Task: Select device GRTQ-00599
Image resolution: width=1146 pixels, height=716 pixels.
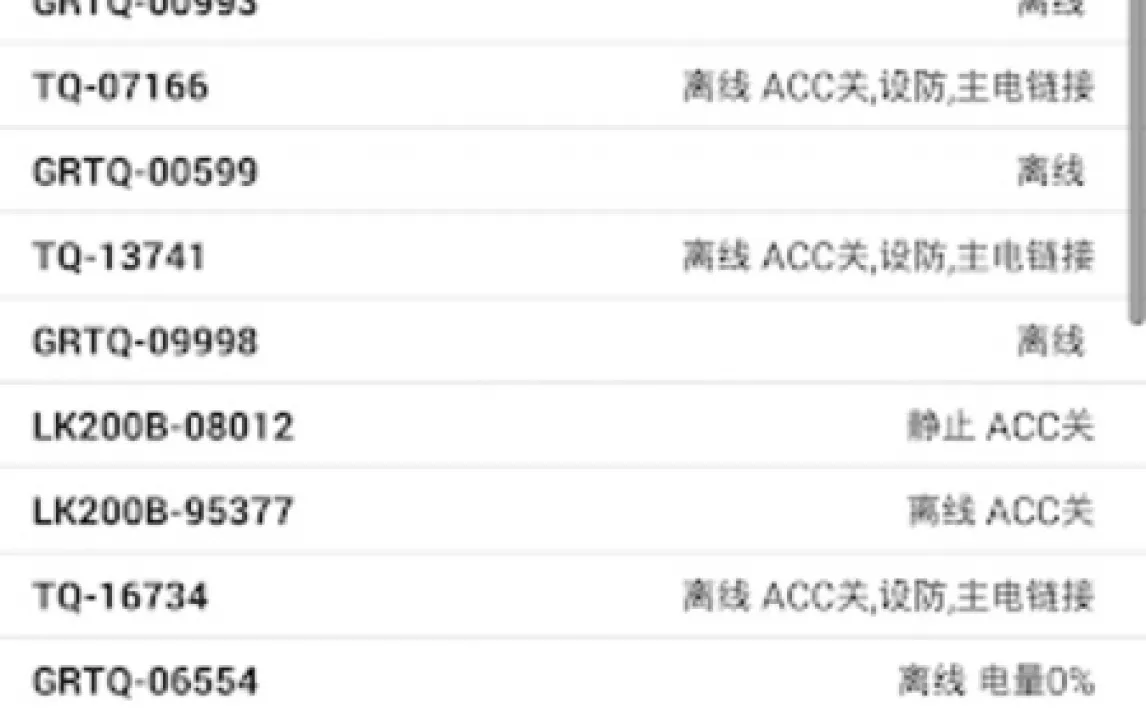Action: (145, 172)
